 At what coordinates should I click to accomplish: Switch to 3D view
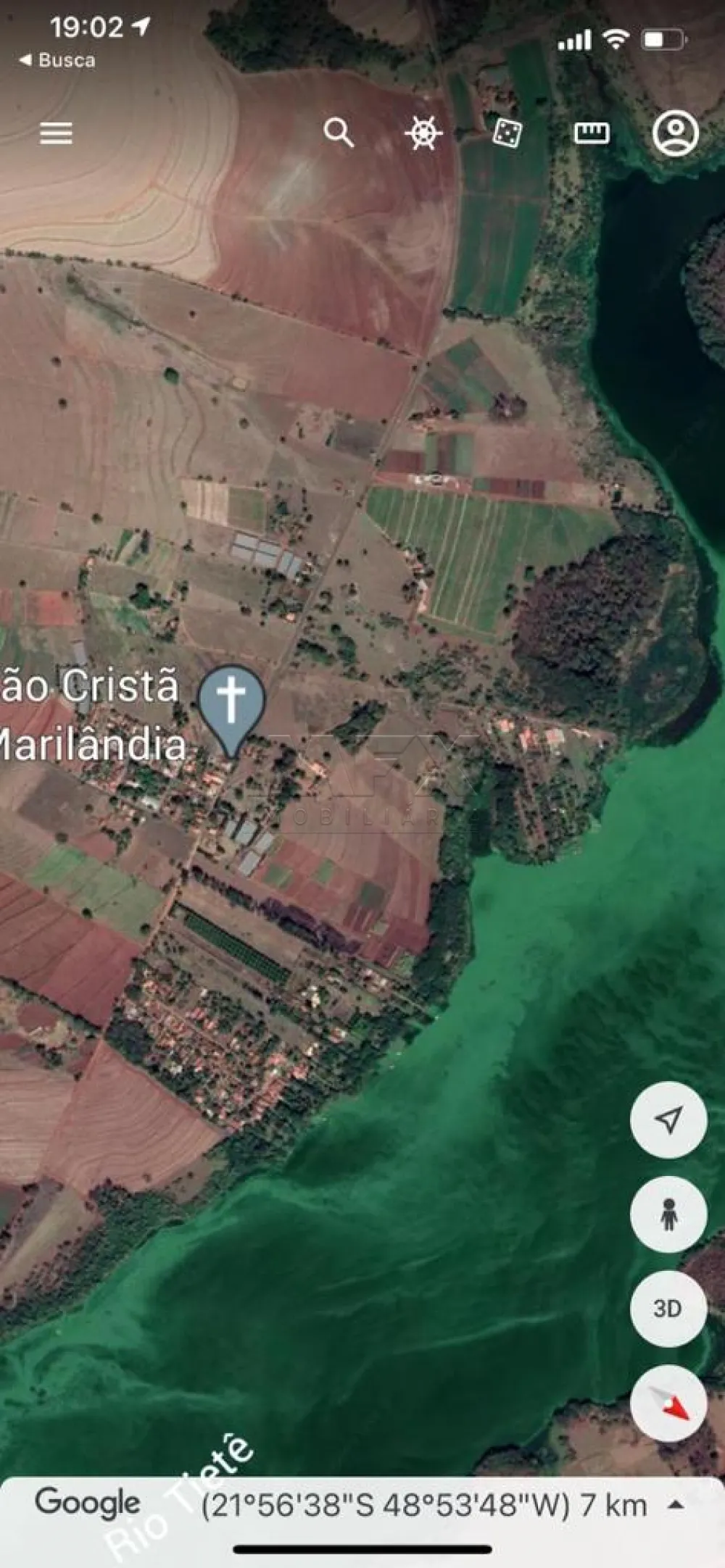pyautogui.click(x=668, y=1308)
